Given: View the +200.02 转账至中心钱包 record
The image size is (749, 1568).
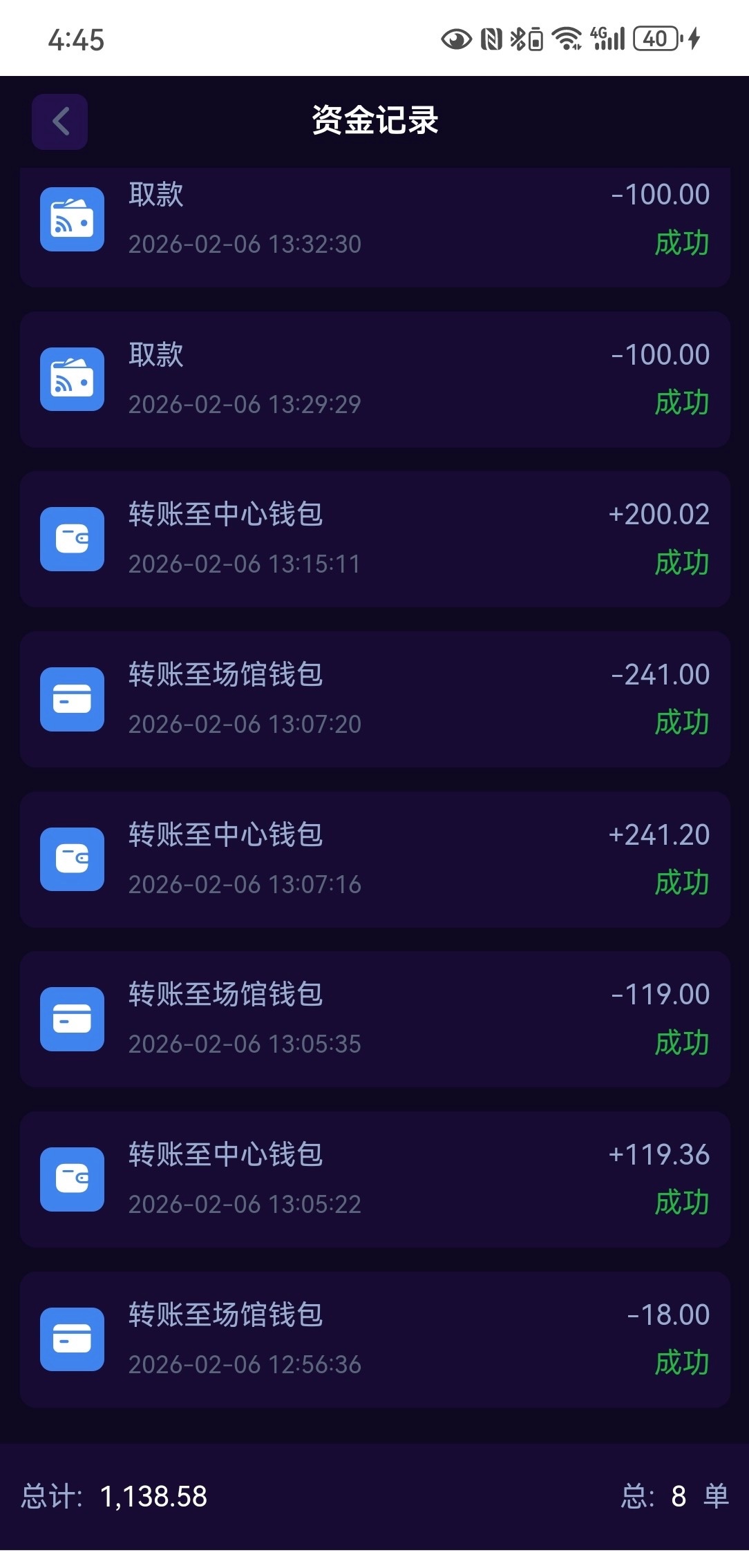Looking at the screenshot, I should 374,539.
